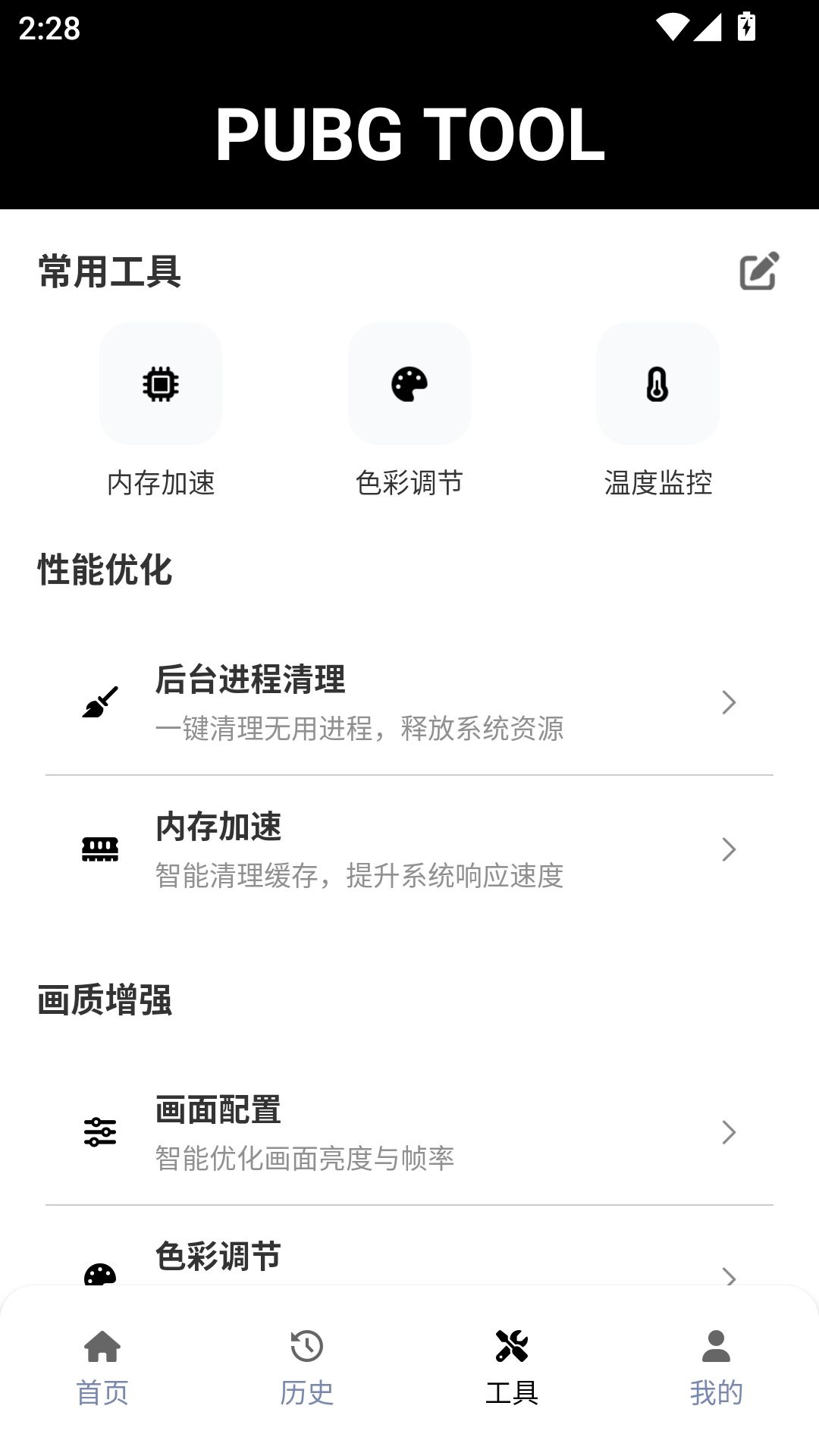Open 画面配置 settings row

point(409,1132)
